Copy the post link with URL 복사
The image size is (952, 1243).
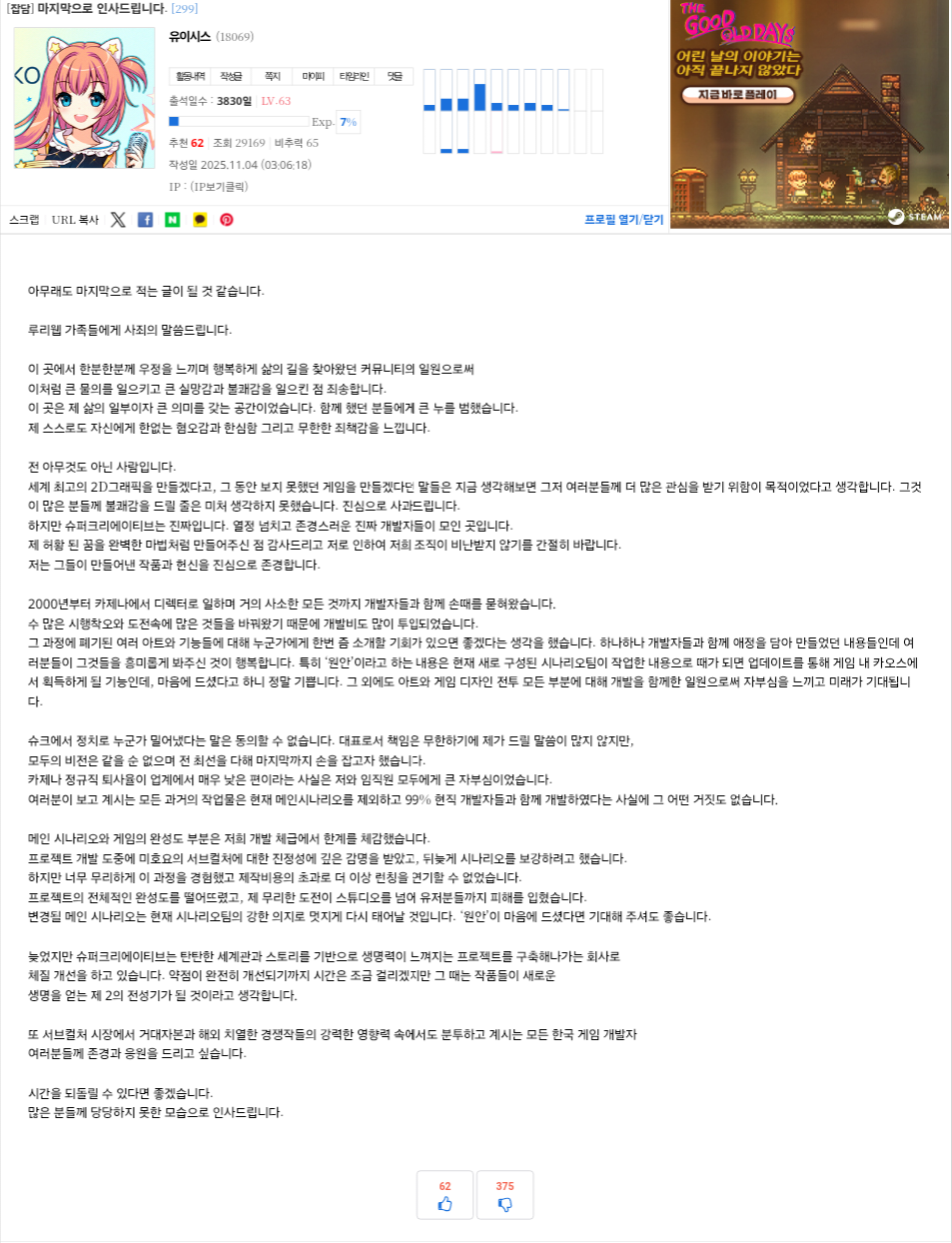pyautogui.click(x=75, y=220)
